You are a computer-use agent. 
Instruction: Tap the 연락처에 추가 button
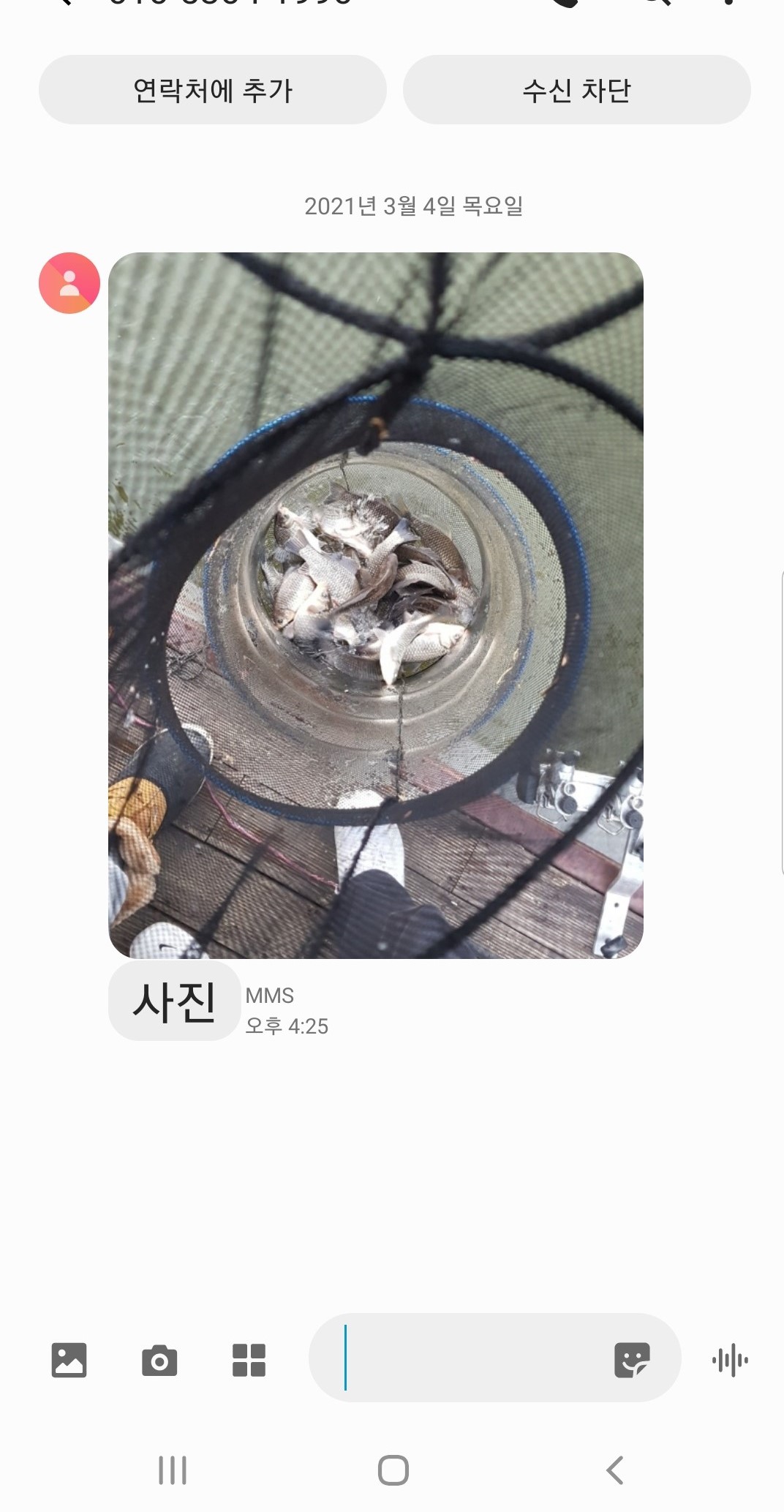(x=212, y=90)
